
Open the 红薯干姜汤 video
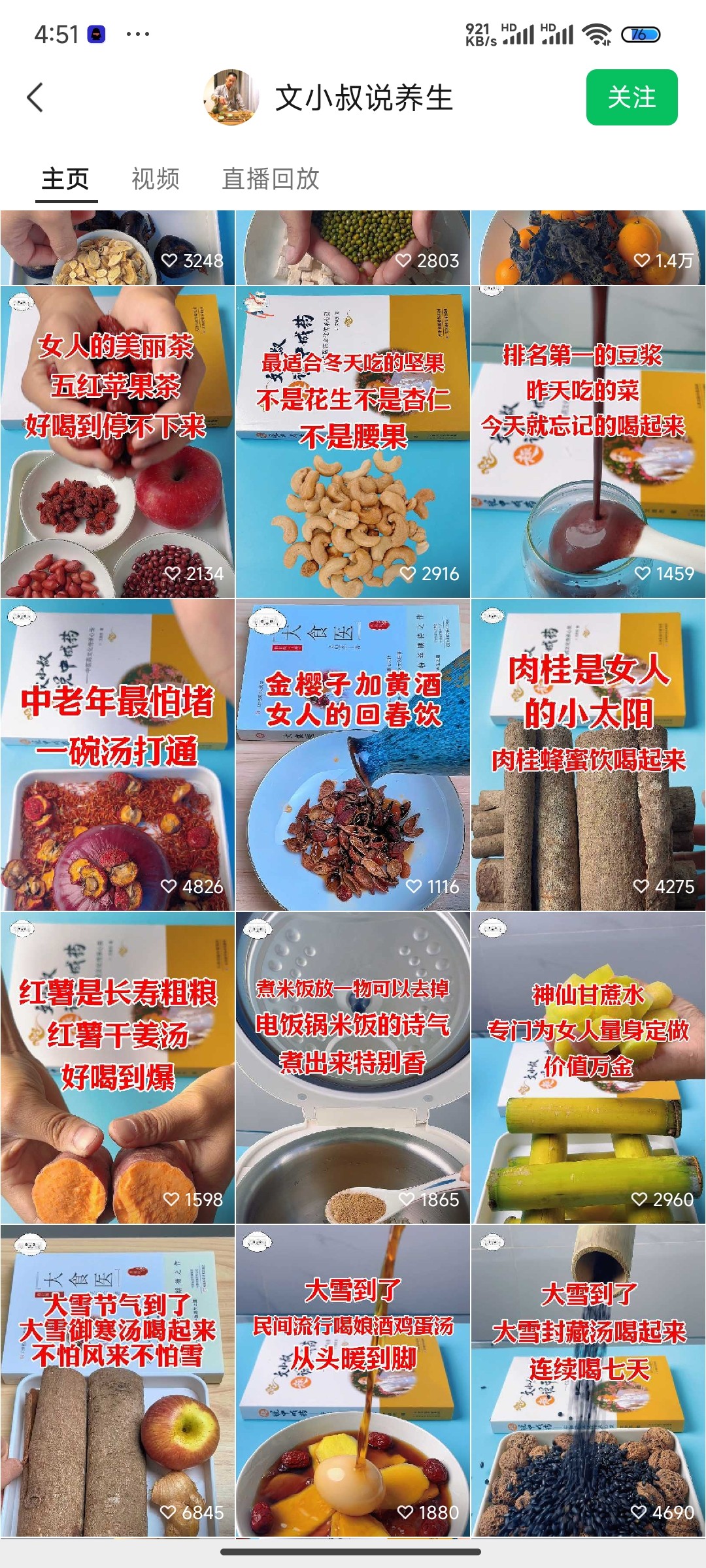coord(118,1068)
